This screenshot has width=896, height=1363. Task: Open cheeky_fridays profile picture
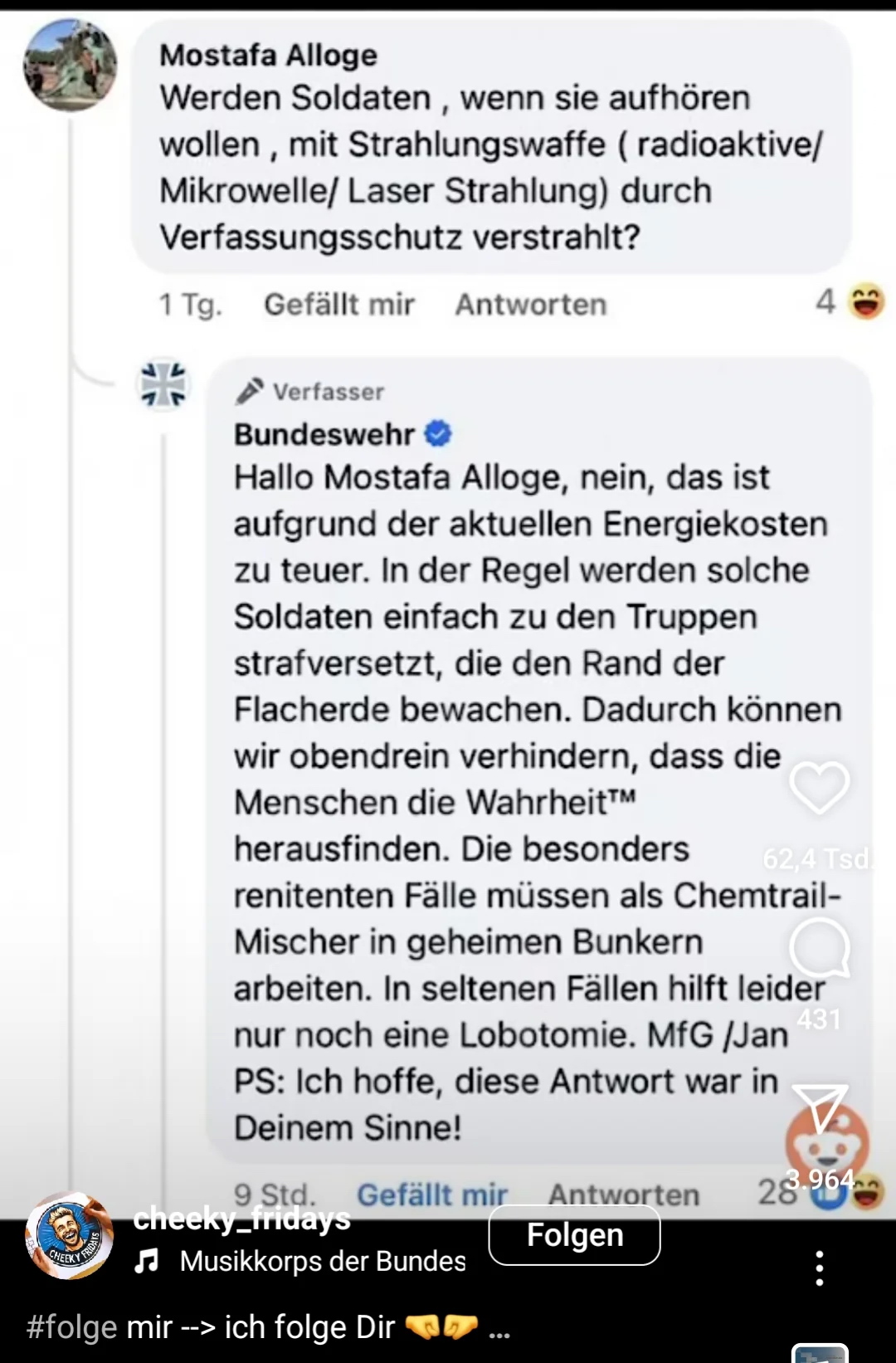pos(70,1237)
